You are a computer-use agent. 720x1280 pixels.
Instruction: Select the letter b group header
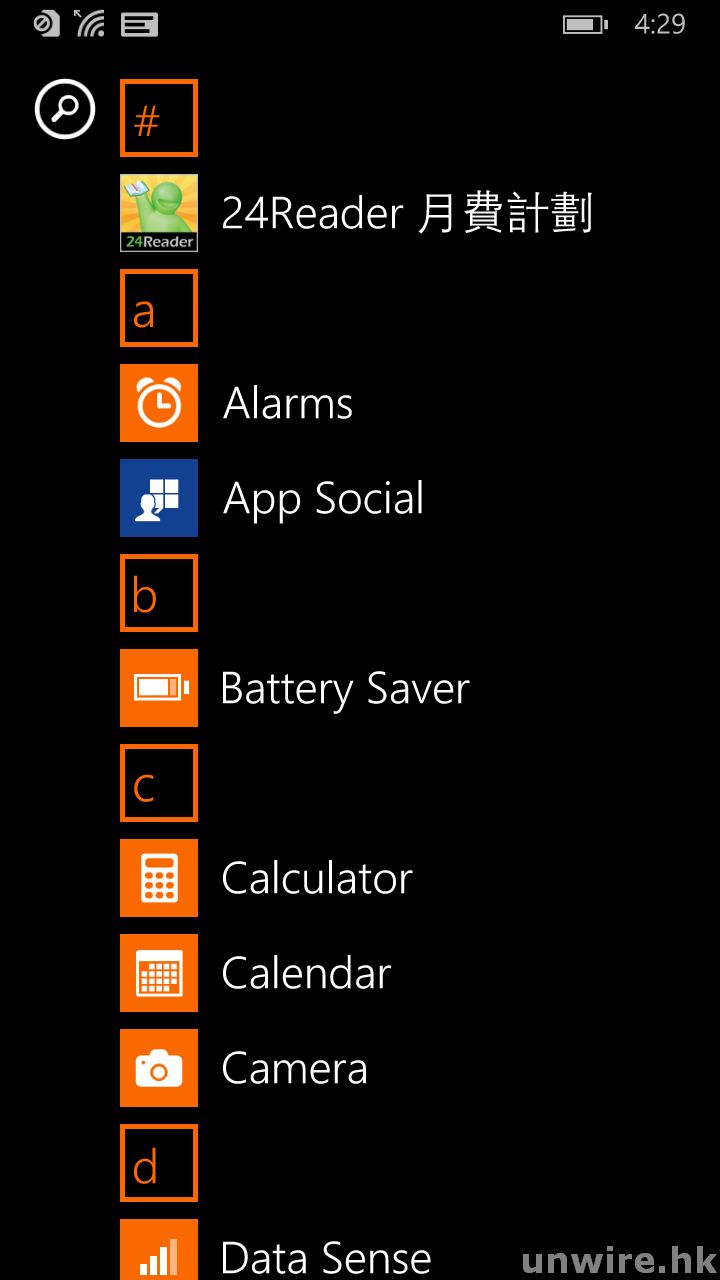point(159,593)
